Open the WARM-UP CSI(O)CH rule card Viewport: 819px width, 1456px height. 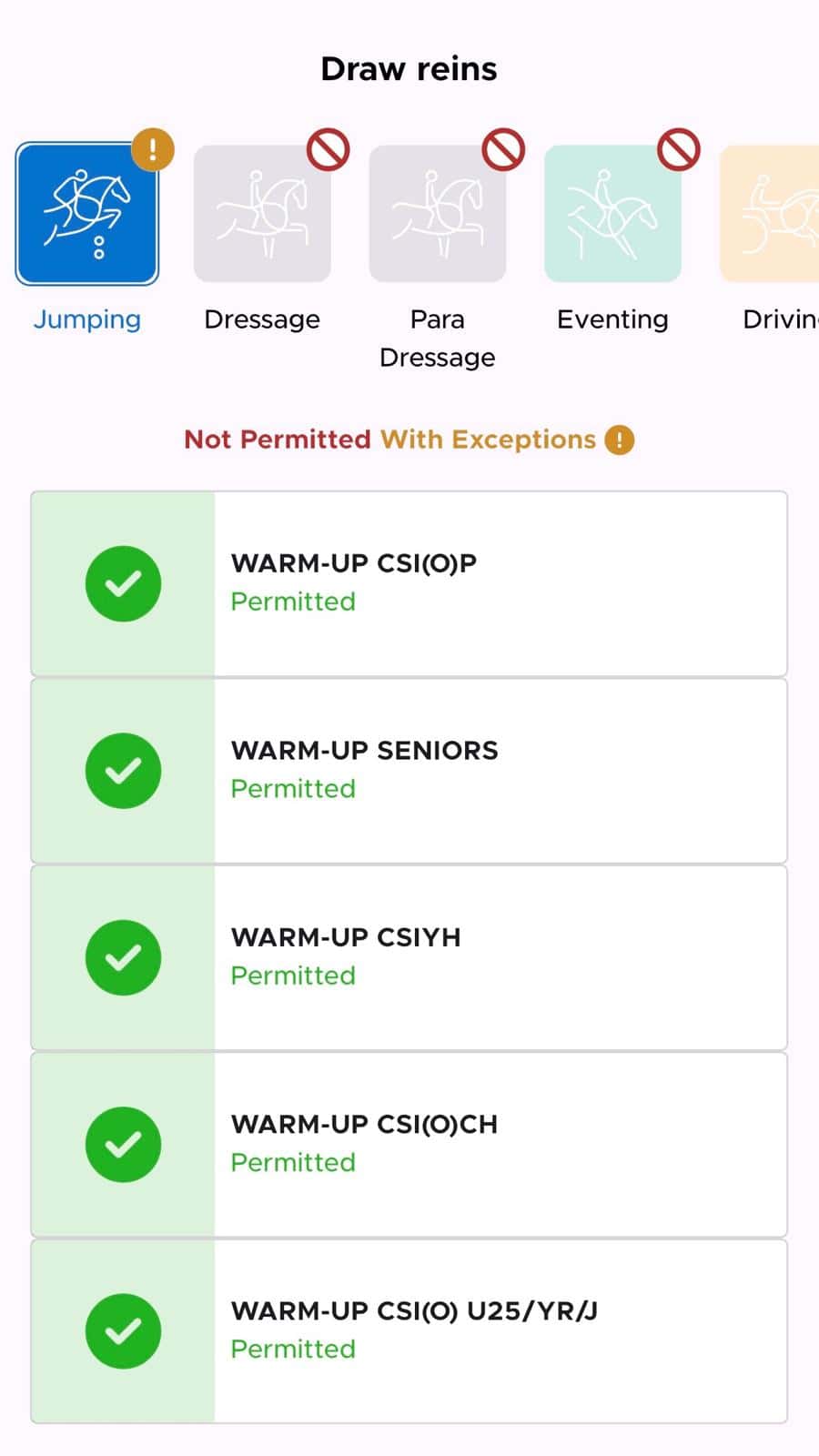pos(409,1144)
